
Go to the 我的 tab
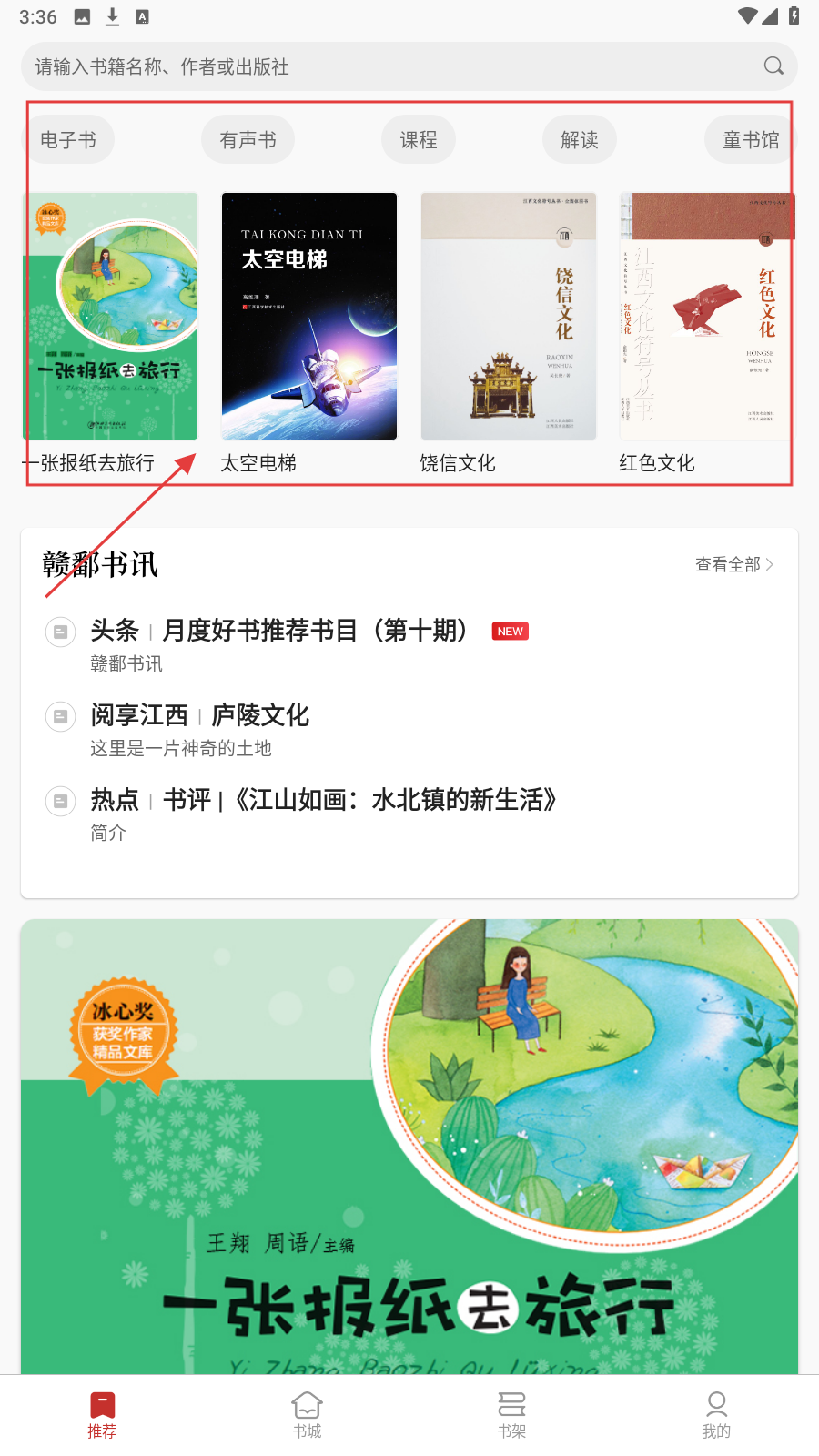pyautogui.click(x=716, y=1414)
